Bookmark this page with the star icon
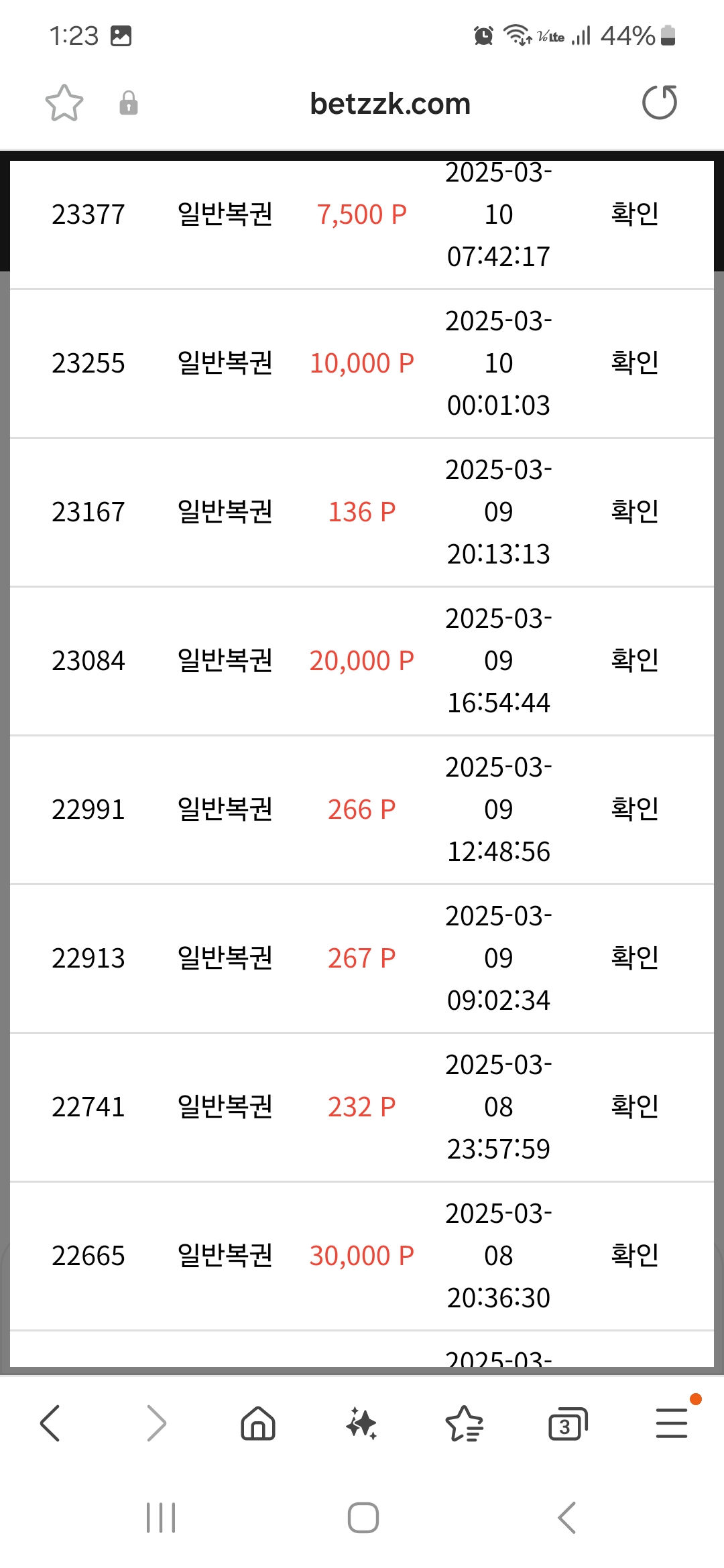The image size is (724, 1568). pos(64,103)
